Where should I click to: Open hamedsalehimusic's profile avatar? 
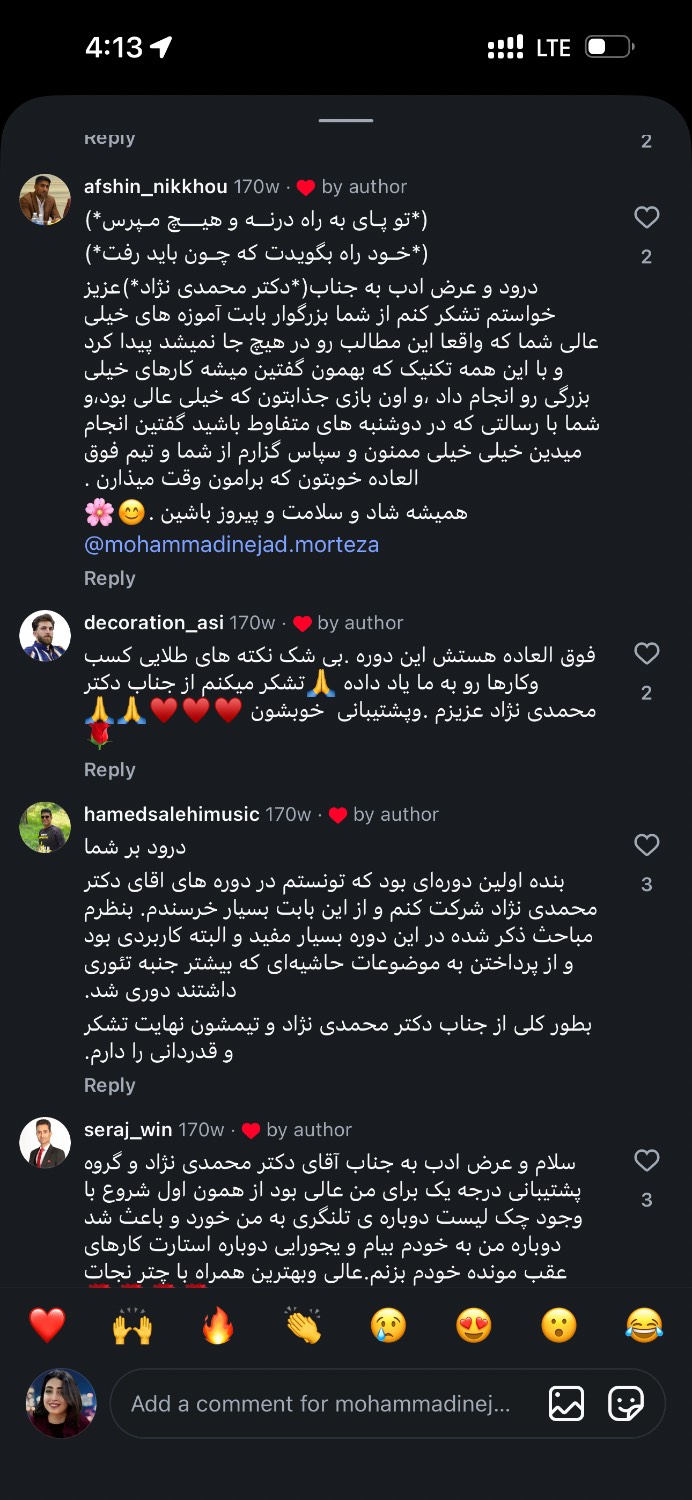point(45,827)
